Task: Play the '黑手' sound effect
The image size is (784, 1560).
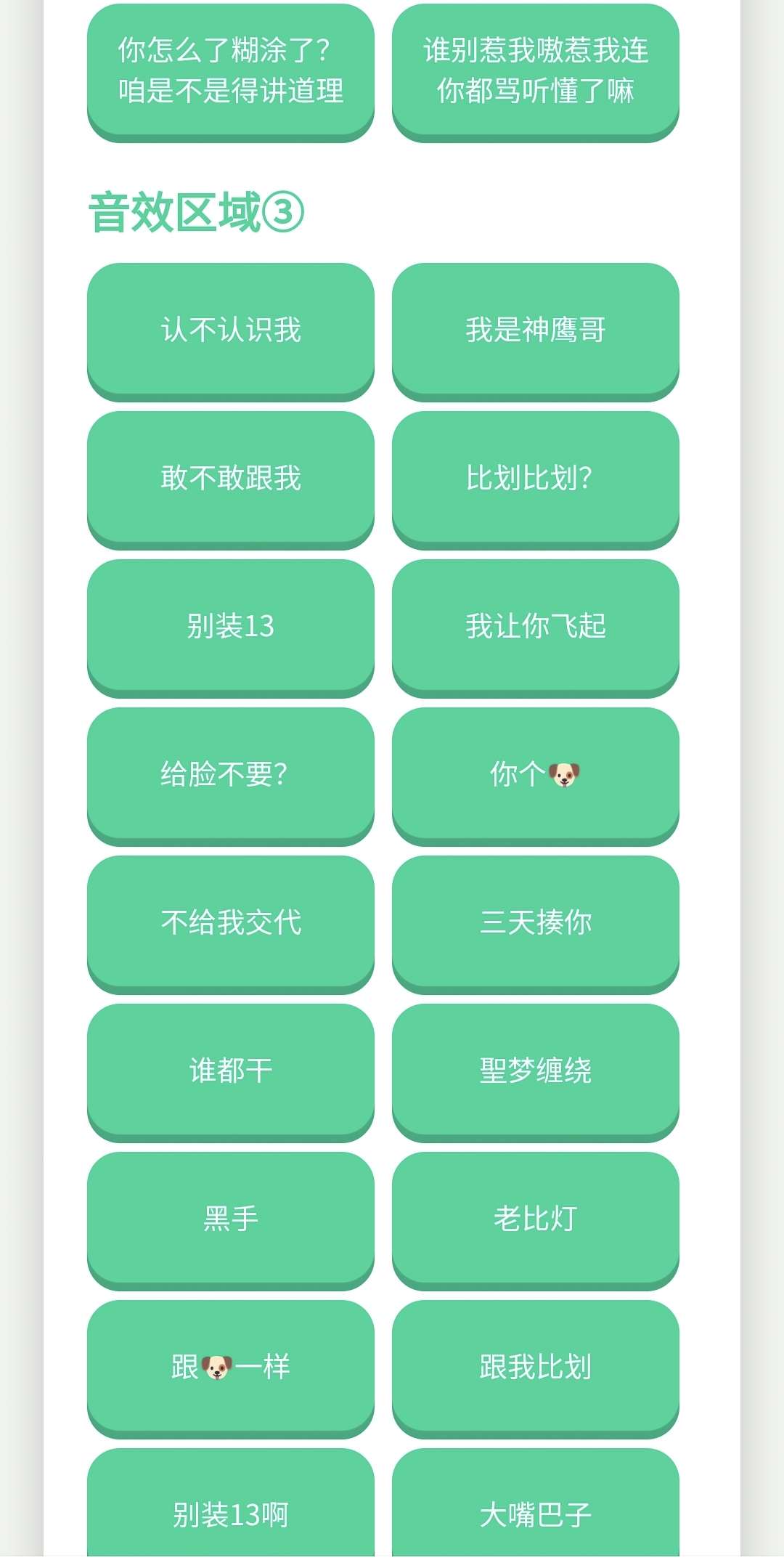Action: coord(231,1219)
